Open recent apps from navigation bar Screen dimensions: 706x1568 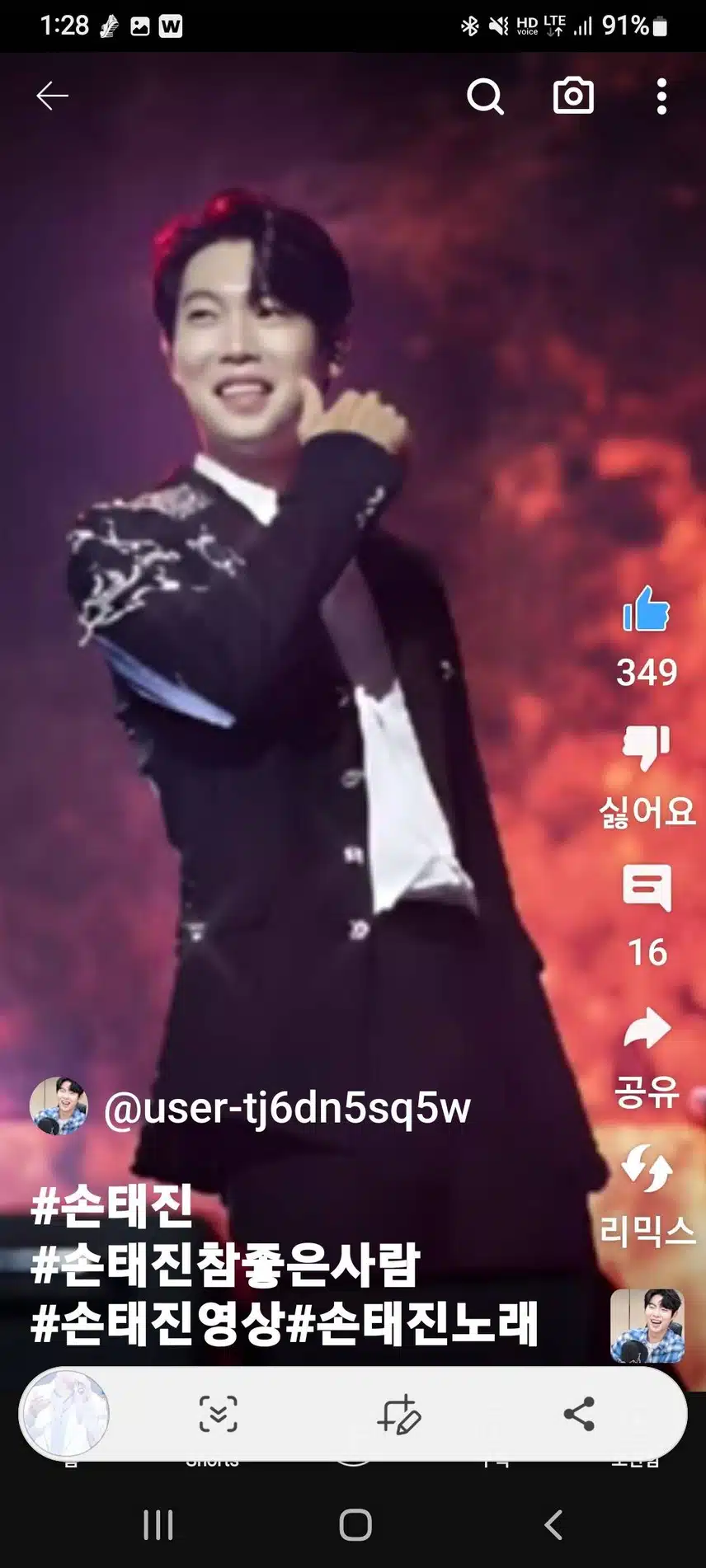pos(158,1525)
